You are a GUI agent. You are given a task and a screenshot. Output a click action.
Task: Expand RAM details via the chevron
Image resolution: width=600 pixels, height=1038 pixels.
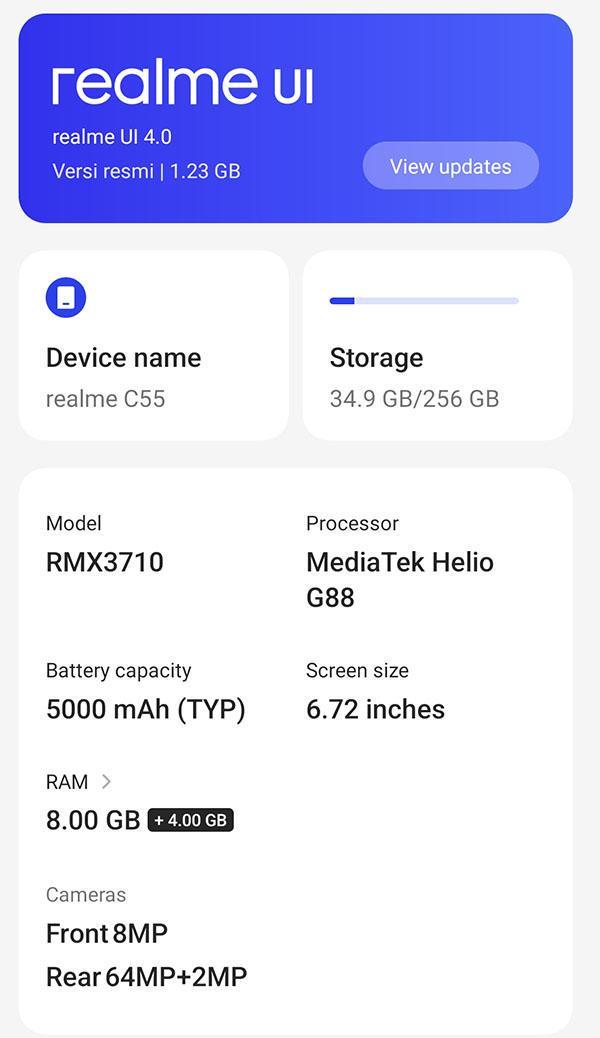pos(106,782)
